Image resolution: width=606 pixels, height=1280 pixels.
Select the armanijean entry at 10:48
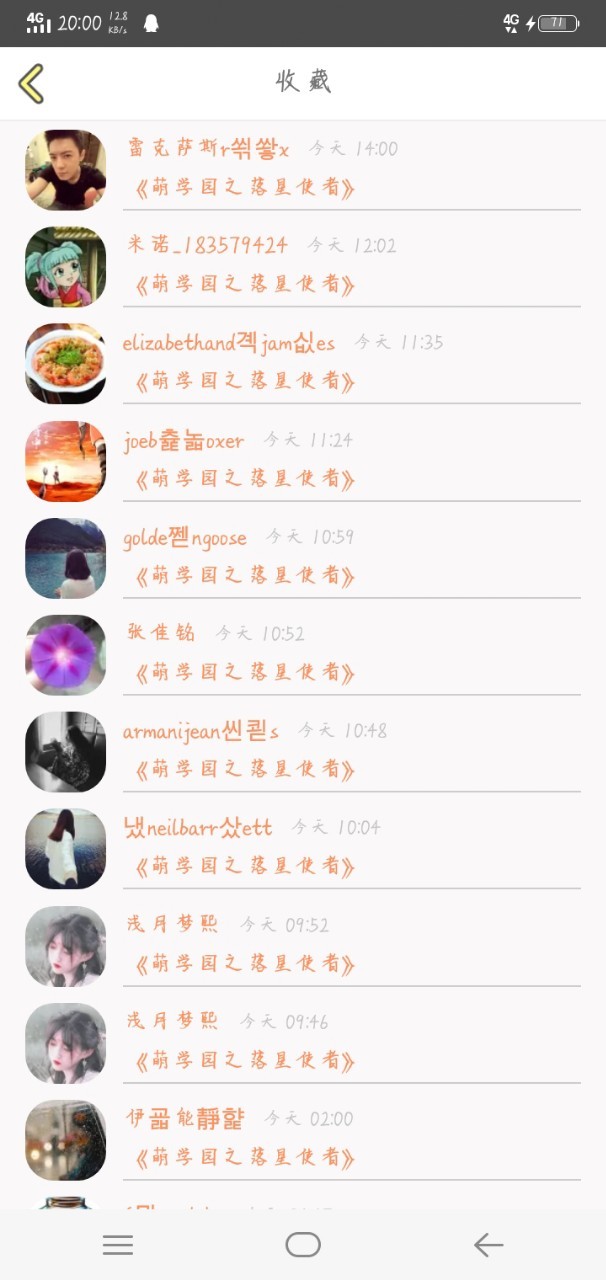pyautogui.click(x=300, y=752)
